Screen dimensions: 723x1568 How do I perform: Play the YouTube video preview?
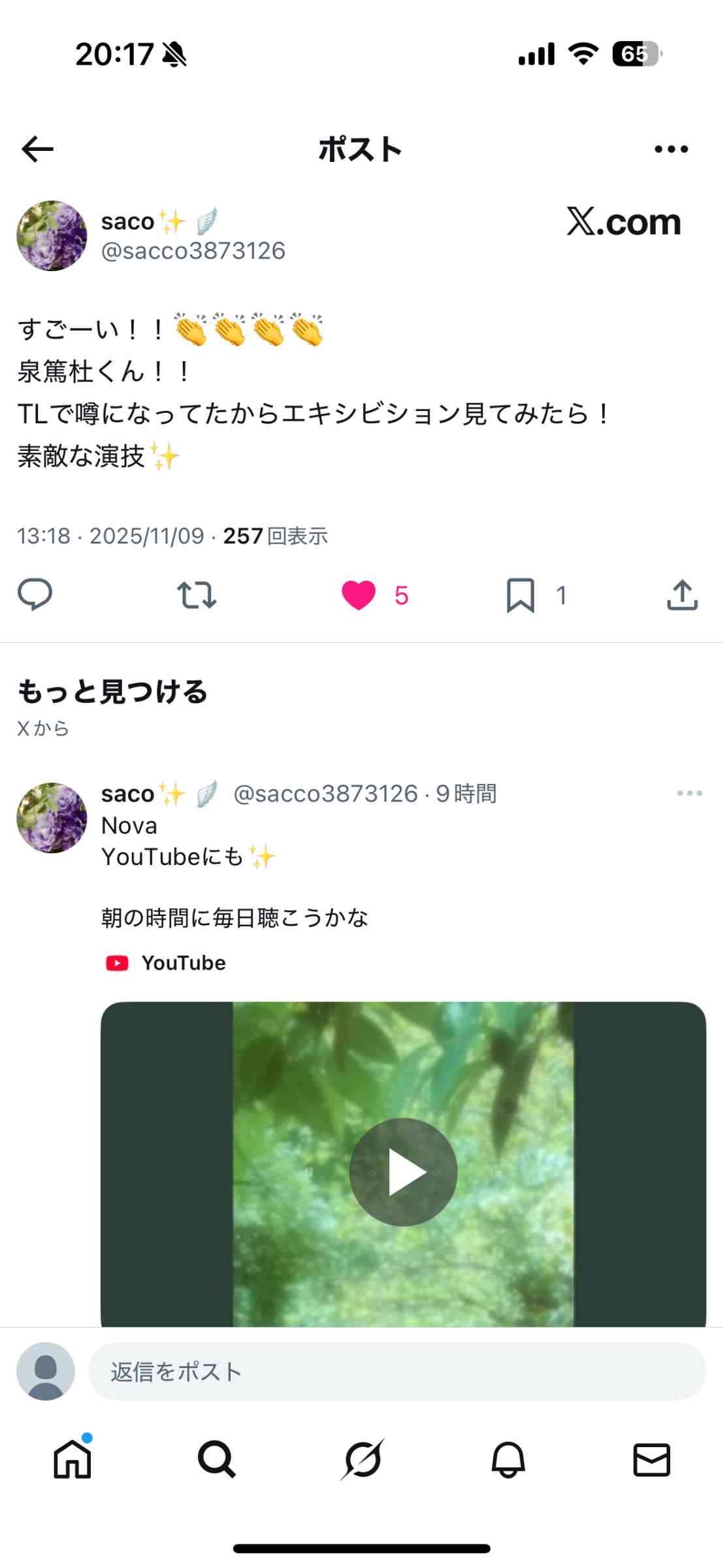click(x=403, y=1172)
